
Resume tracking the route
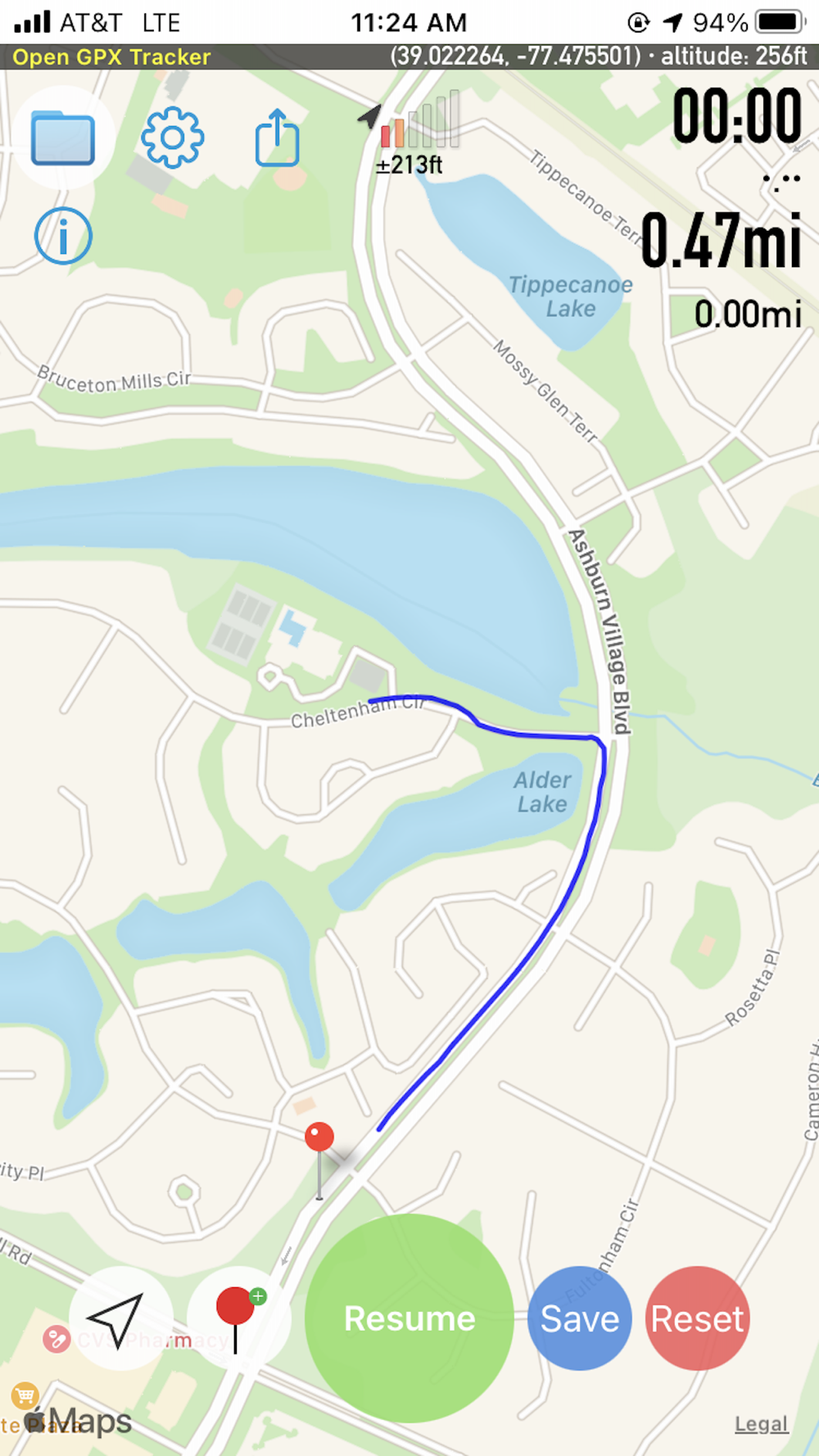409,1318
